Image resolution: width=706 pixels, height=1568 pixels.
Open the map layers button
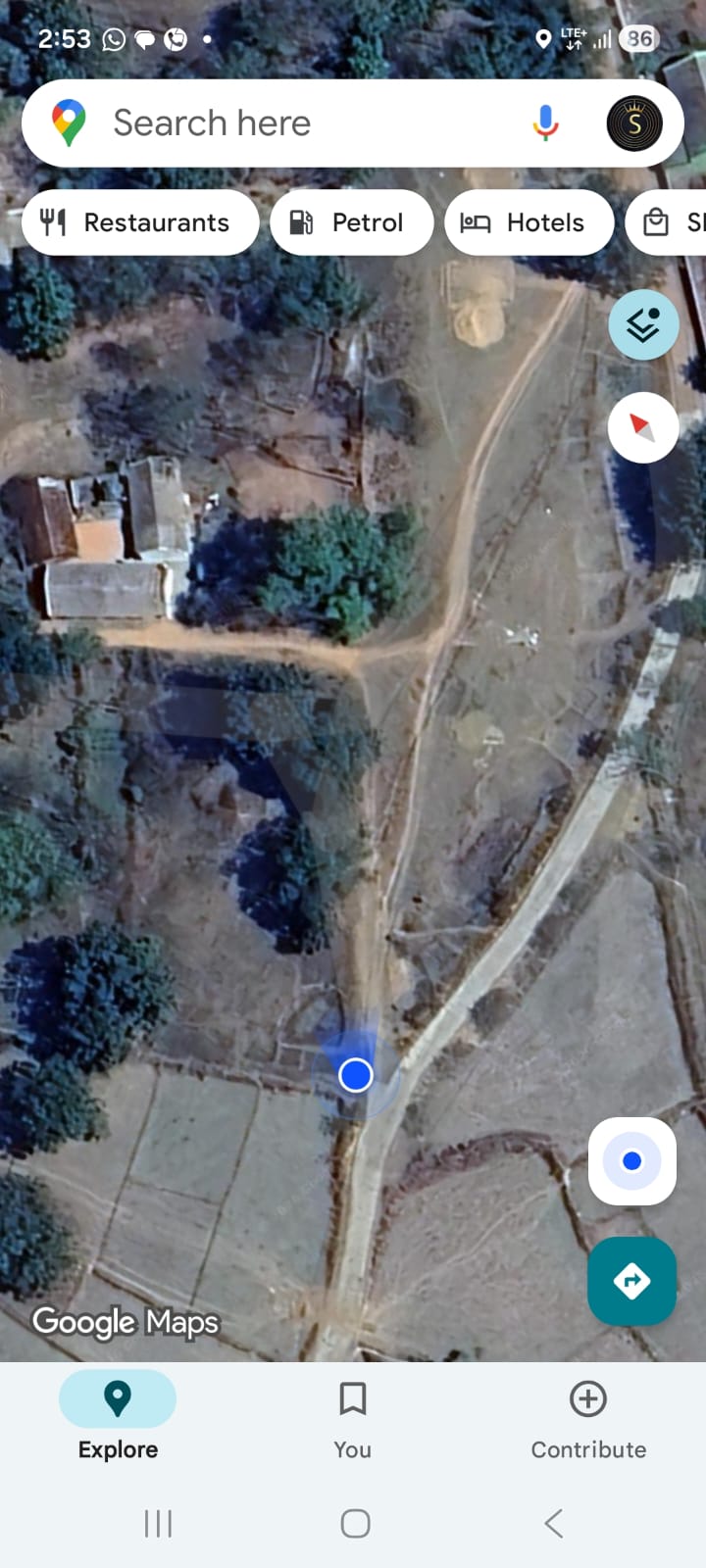[643, 324]
